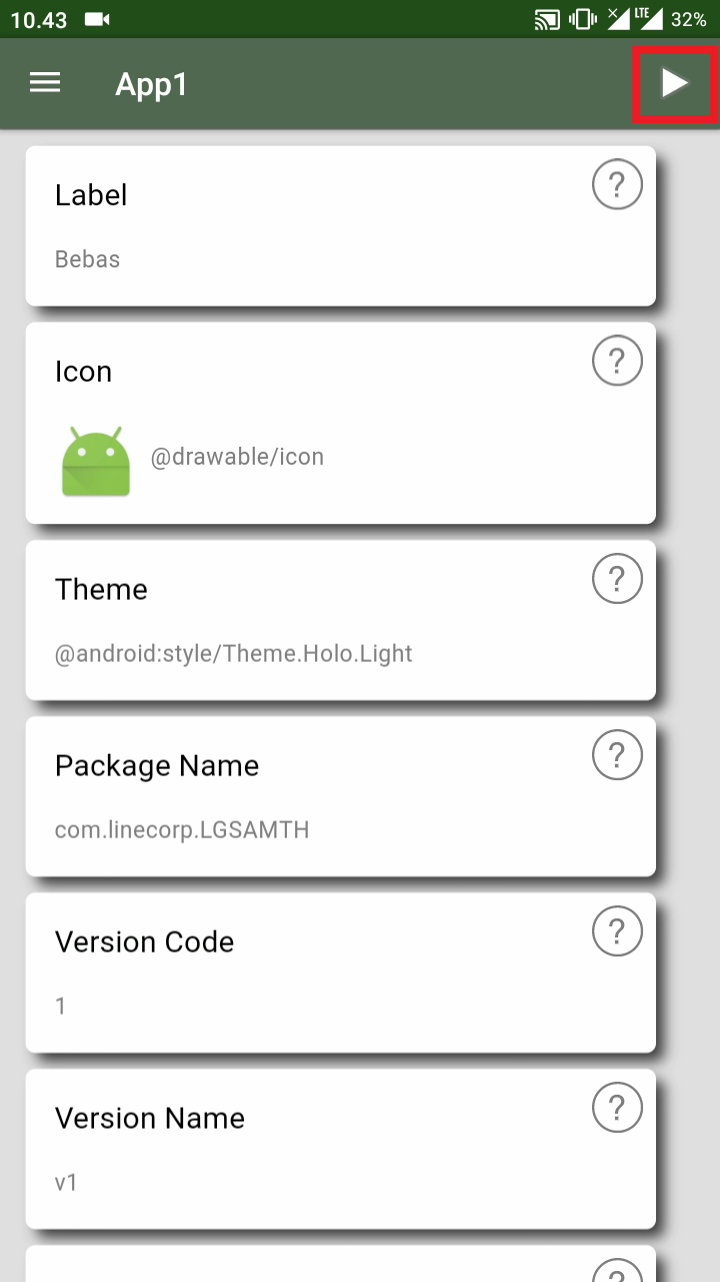Screen dimensions: 720x1282
Task: Show help for the Icon field
Action: [617, 361]
